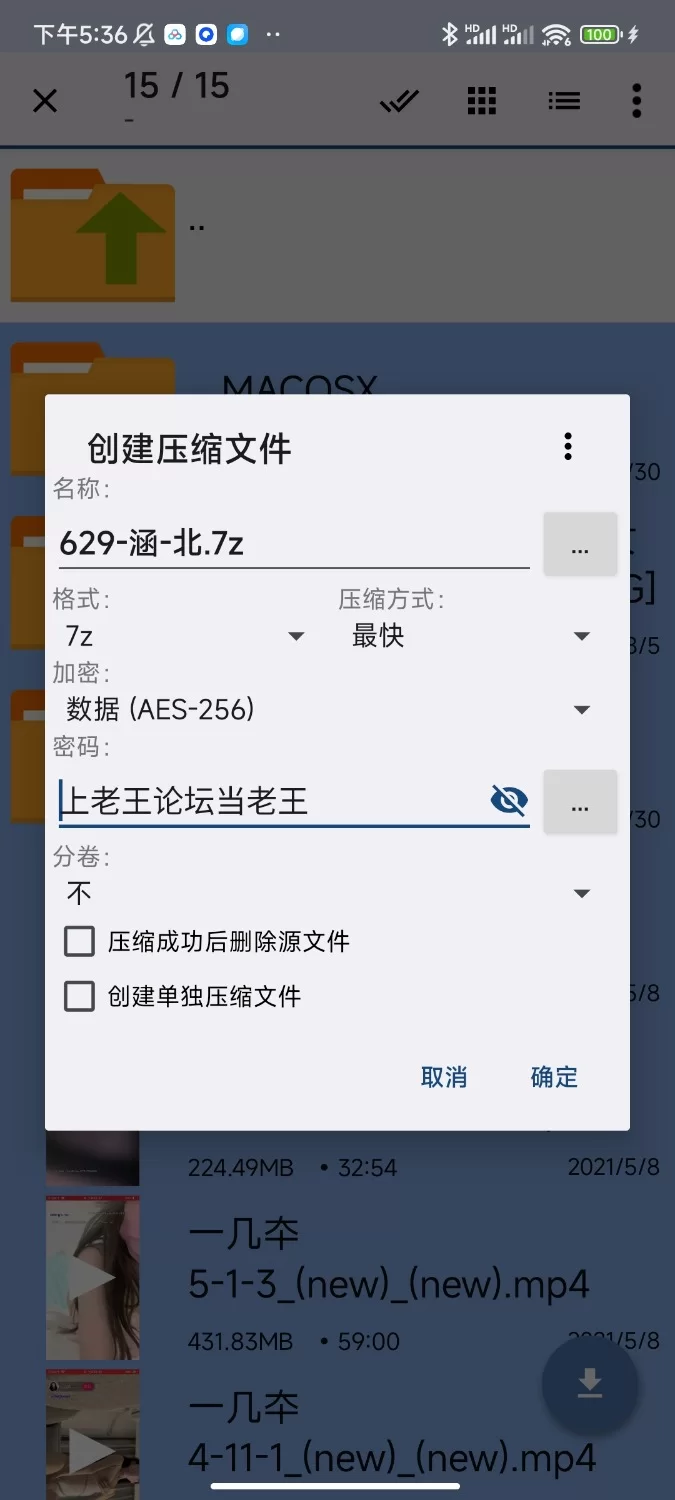675x1500 pixels.
Task: Cancel the create archive dialog
Action: (x=444, y=1077)
